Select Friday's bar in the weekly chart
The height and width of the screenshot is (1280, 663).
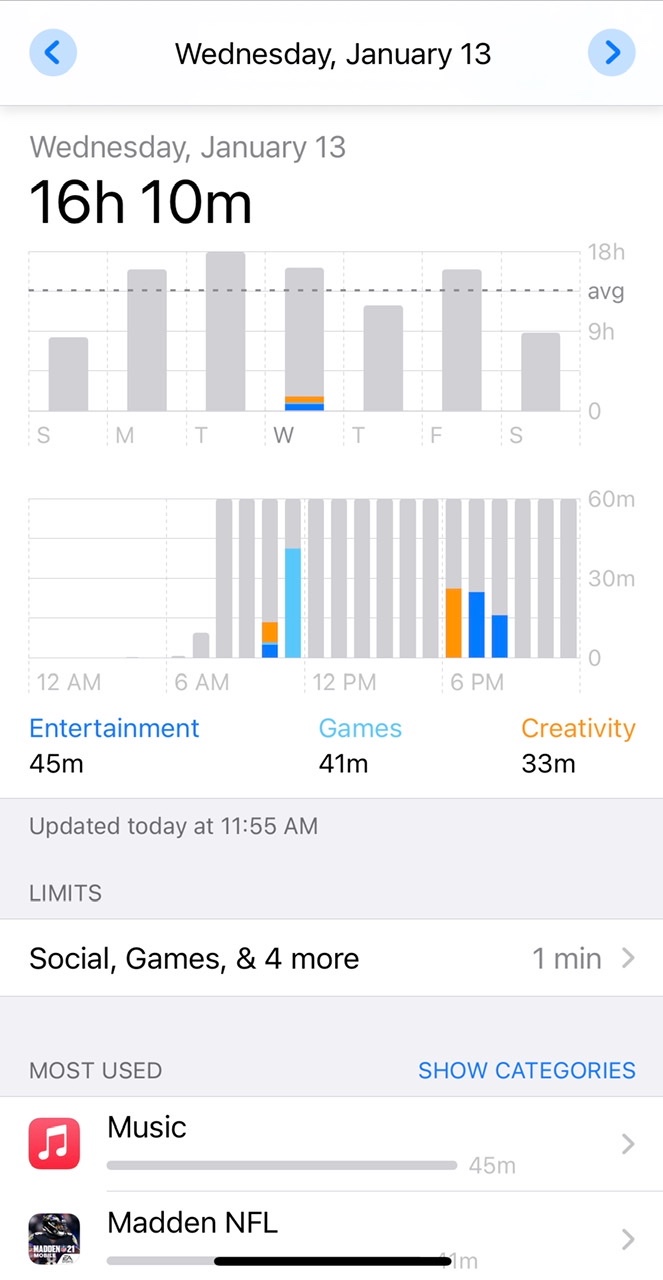[x=462, y=340]
